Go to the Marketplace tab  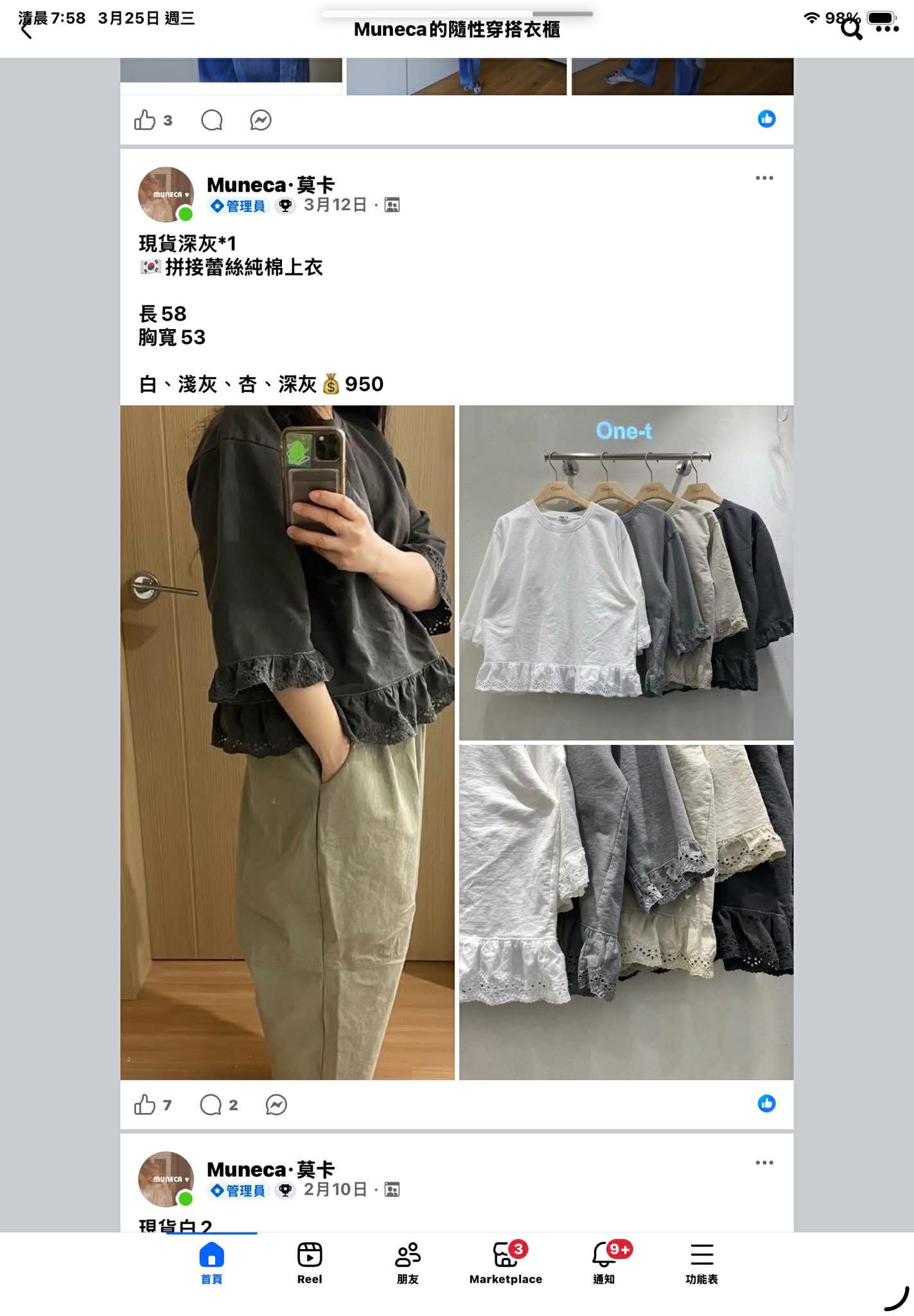click(x=505, y=1262)
